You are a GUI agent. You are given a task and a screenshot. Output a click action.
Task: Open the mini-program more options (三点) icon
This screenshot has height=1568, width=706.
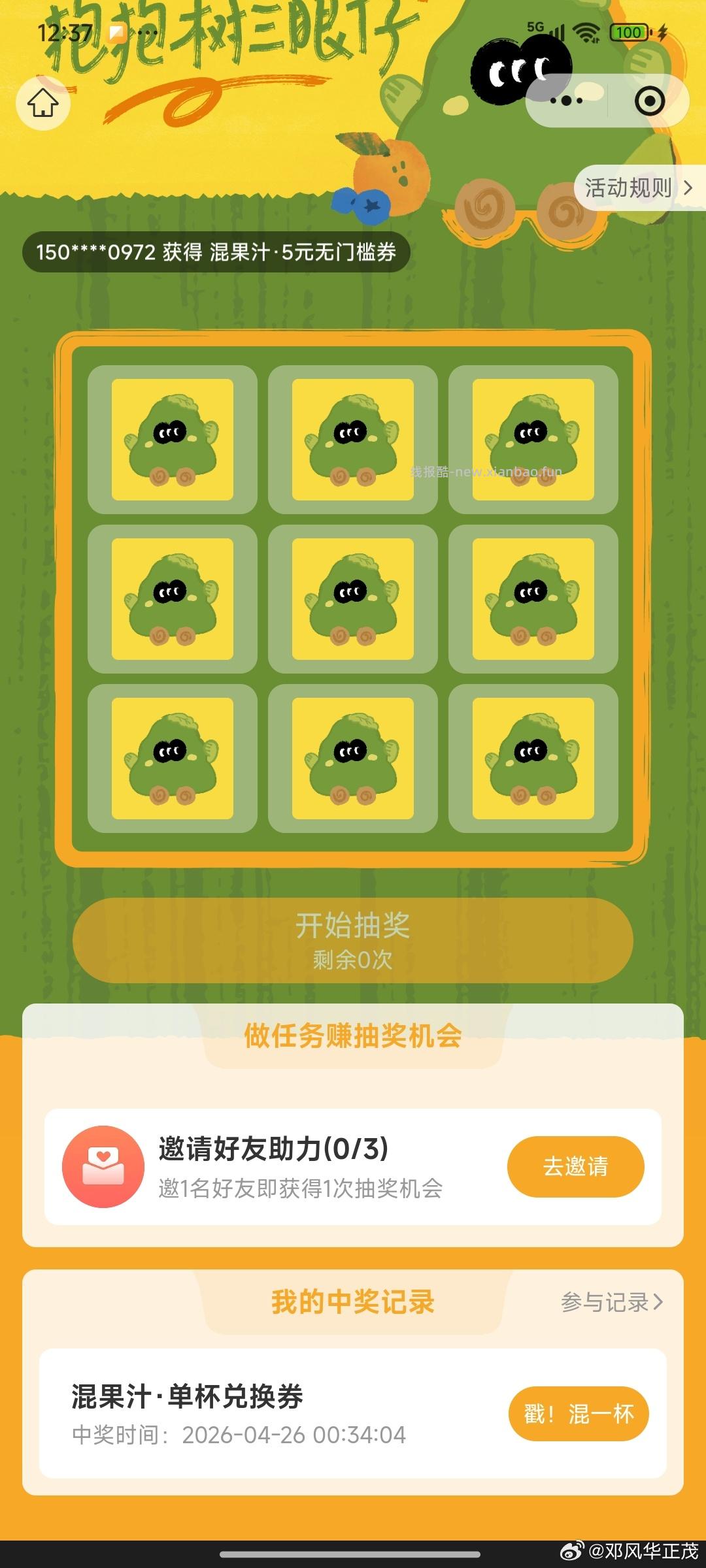pyautogui.click(x=566, y=101)
